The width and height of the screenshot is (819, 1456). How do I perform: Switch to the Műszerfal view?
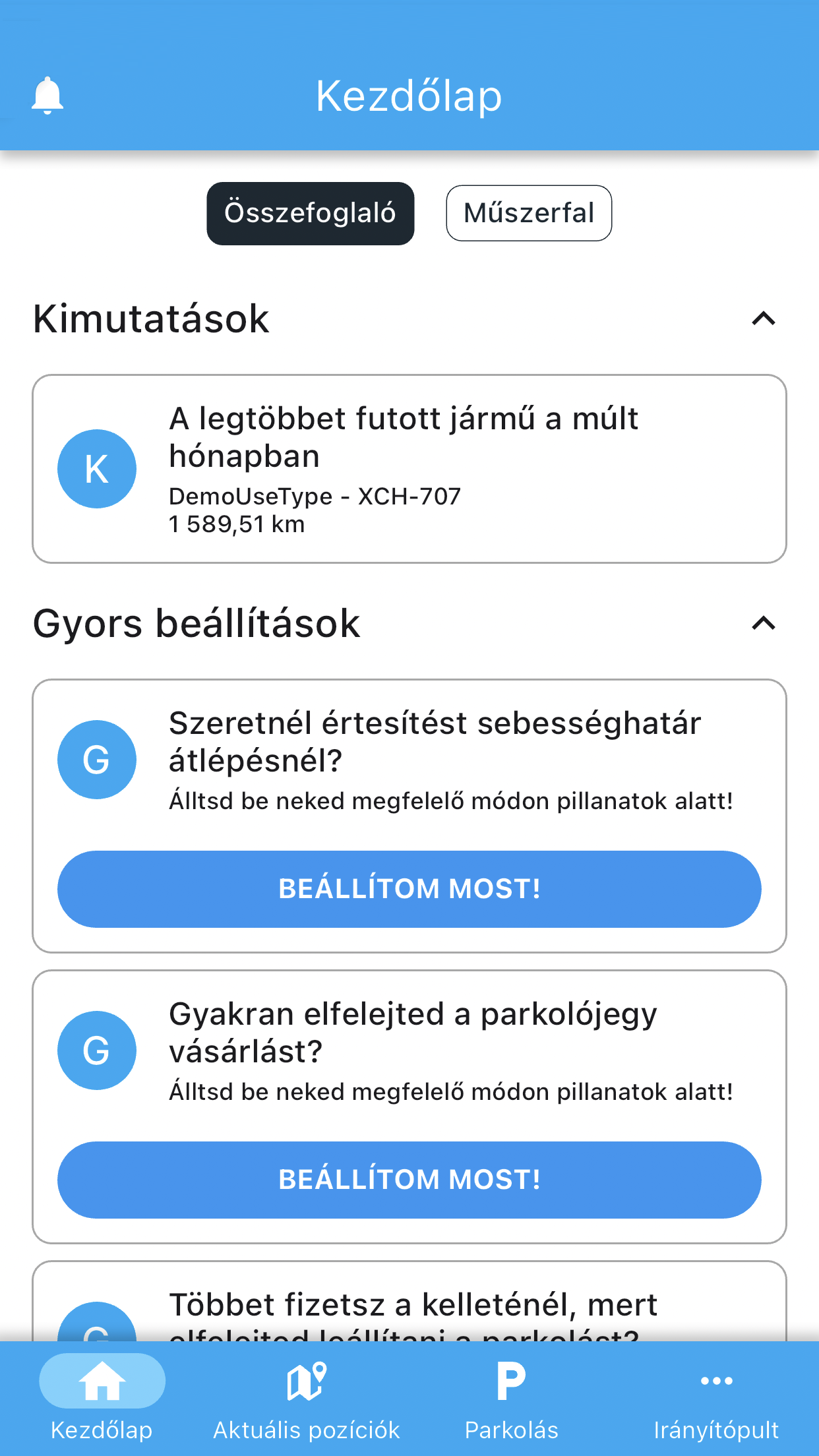(x=529, y=213)
